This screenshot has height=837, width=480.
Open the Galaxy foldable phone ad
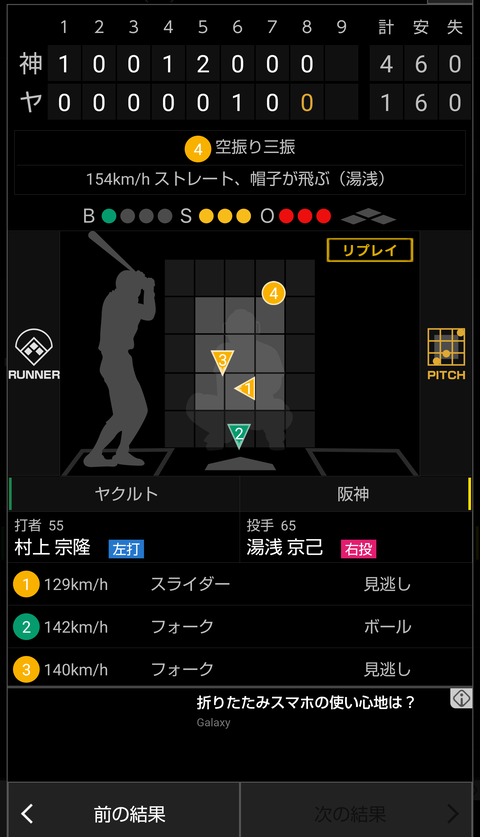click(240, 735)
